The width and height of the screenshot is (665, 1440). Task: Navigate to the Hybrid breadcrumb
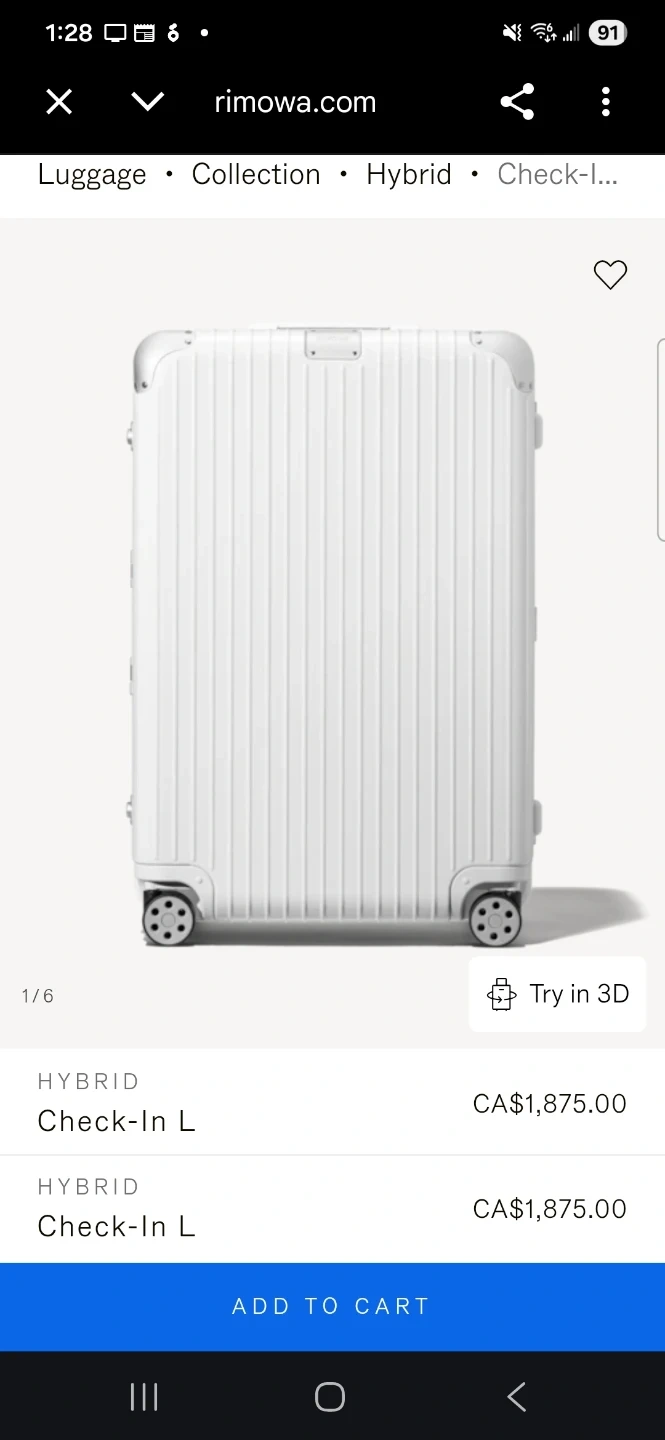(x=409, y=175)
